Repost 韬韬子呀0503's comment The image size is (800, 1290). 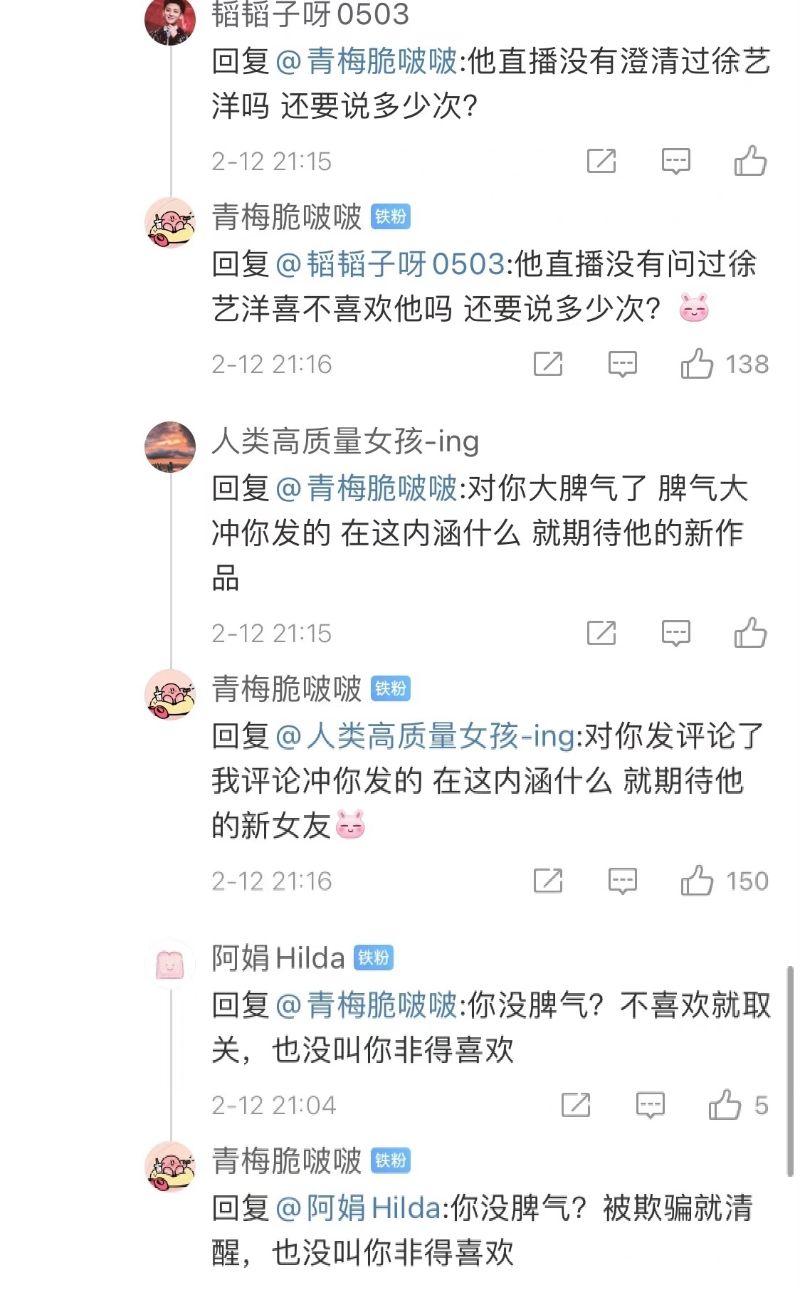pyautogui.click(x=601, y=161)
